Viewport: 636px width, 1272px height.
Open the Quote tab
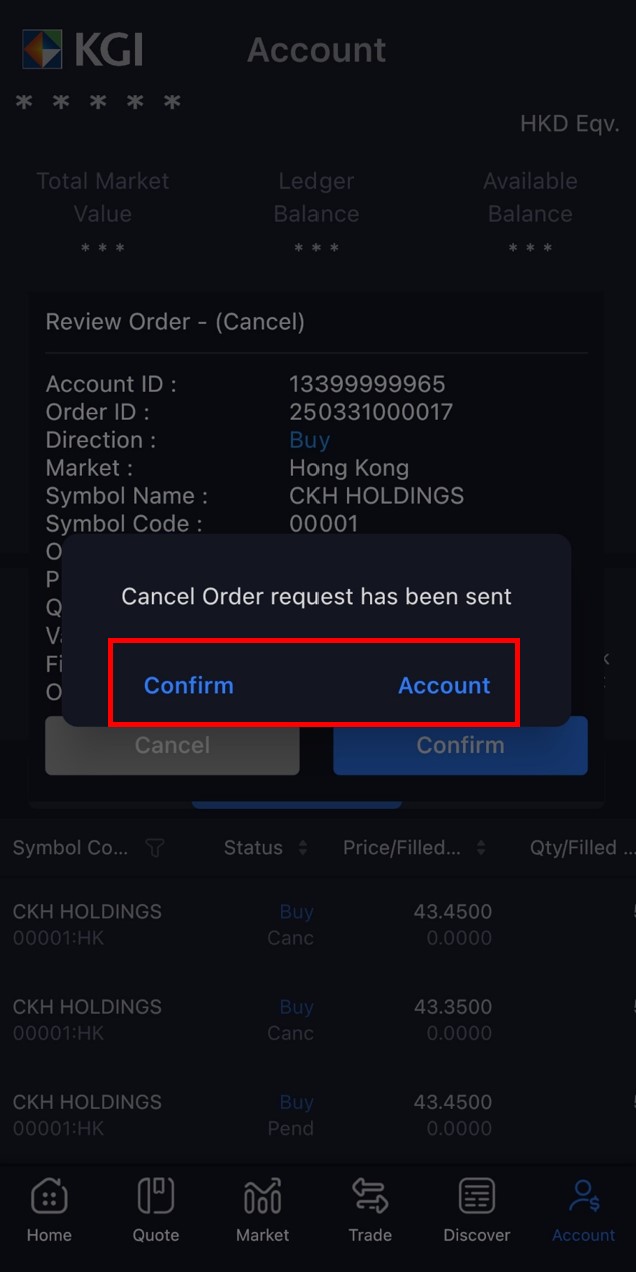click(156, 1209)
